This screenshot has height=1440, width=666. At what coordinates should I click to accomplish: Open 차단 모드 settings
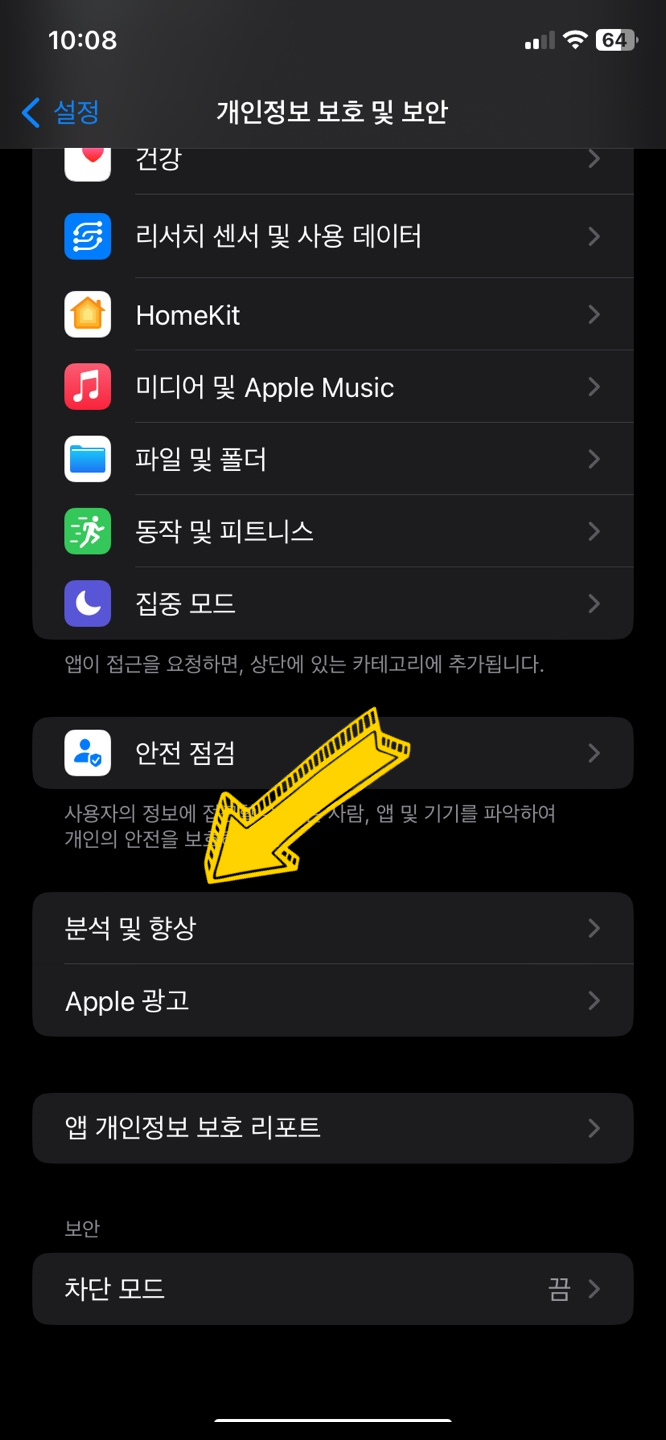point(333,1289)
